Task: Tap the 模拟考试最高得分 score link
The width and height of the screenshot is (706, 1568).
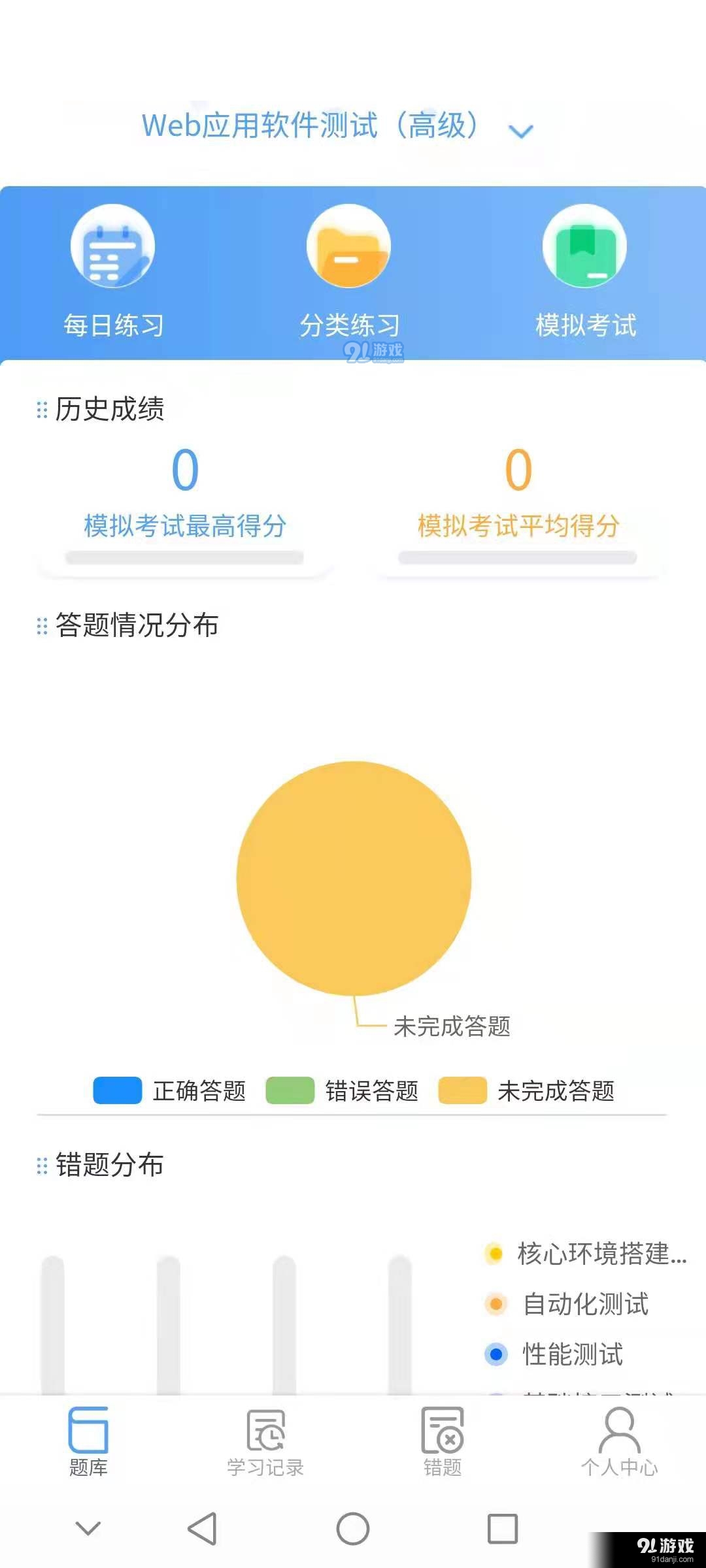Action: pyautogui.click(x=184, y=523)
